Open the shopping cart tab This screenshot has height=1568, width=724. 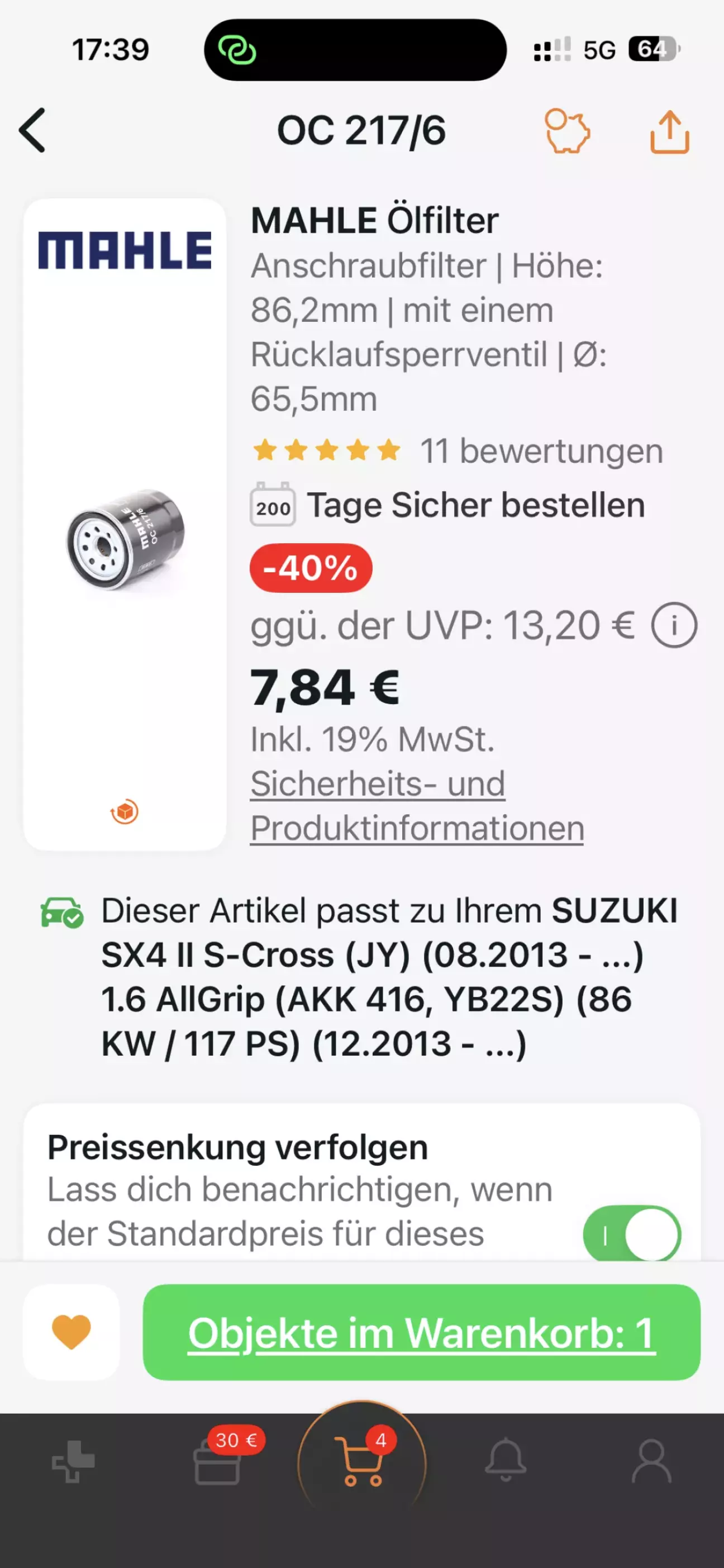tap(362, 1462)
